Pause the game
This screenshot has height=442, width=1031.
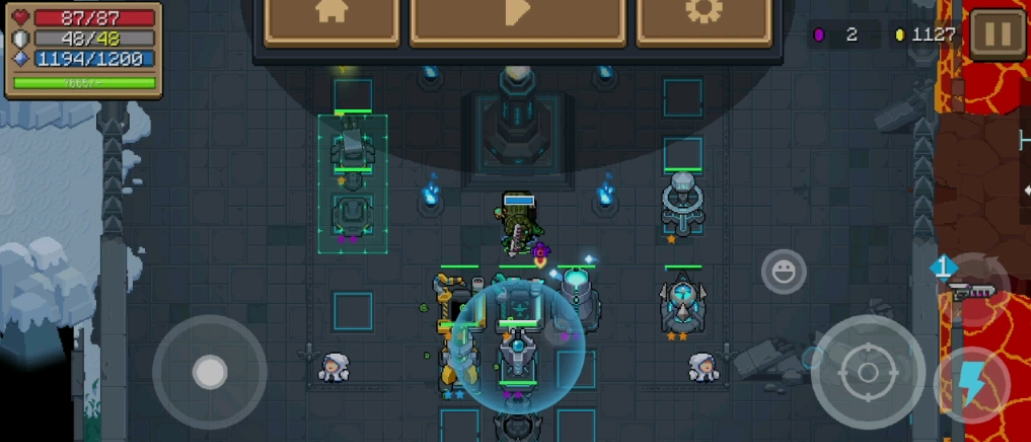997,34
